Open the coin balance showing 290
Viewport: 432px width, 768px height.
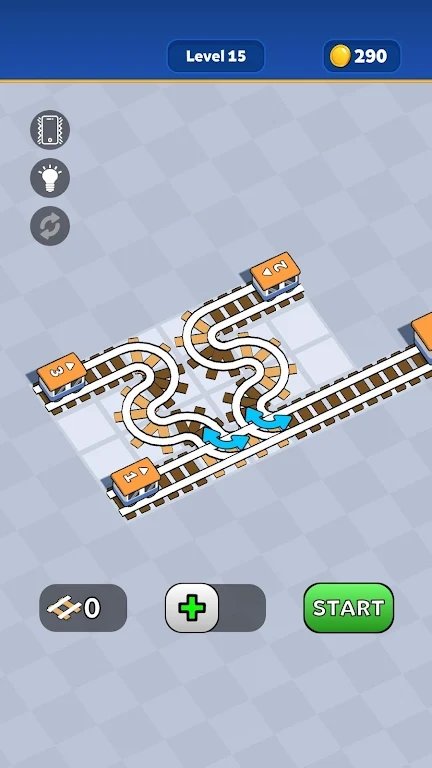point(362,56)
